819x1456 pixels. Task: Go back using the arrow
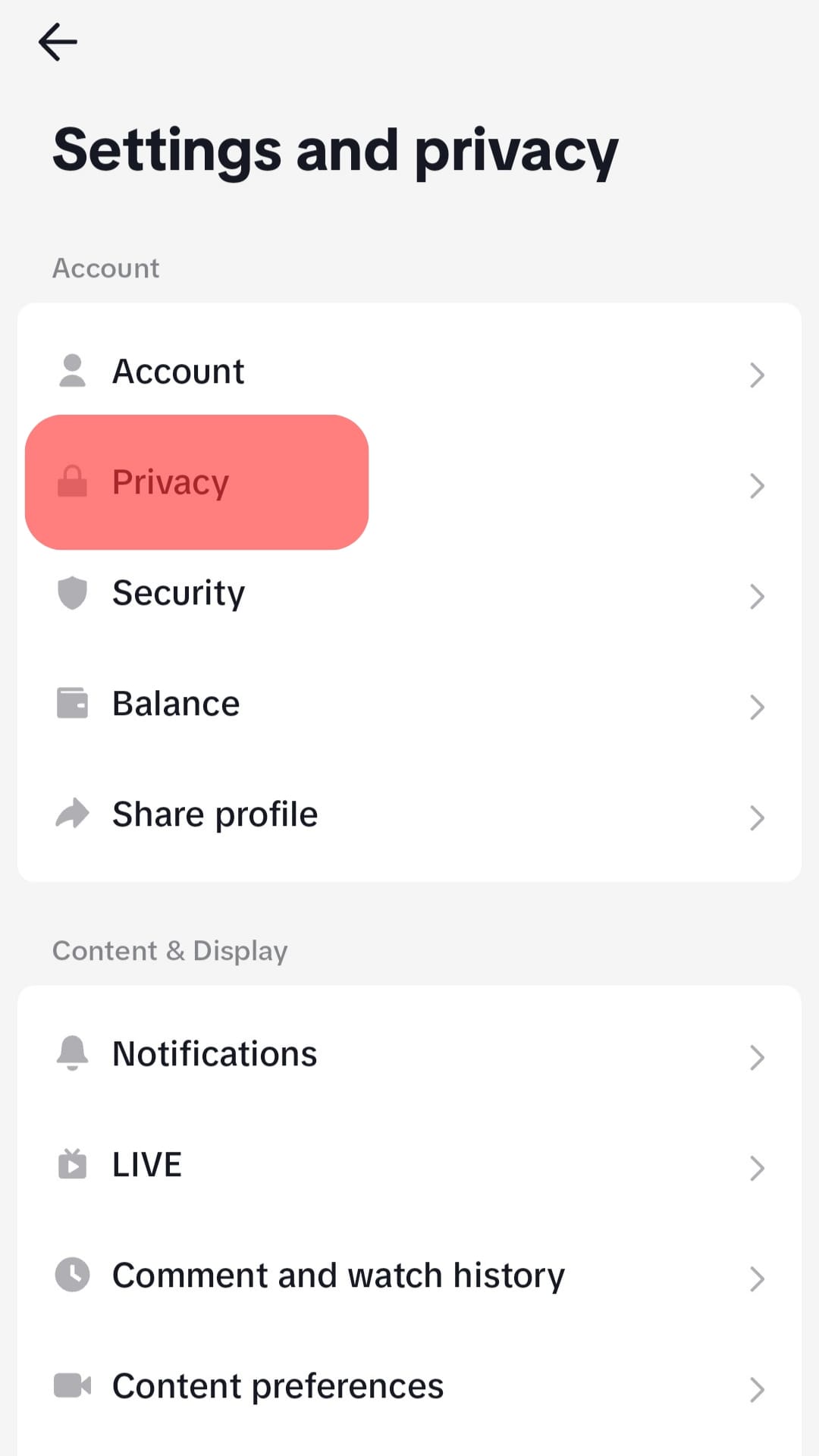point(58,42)
